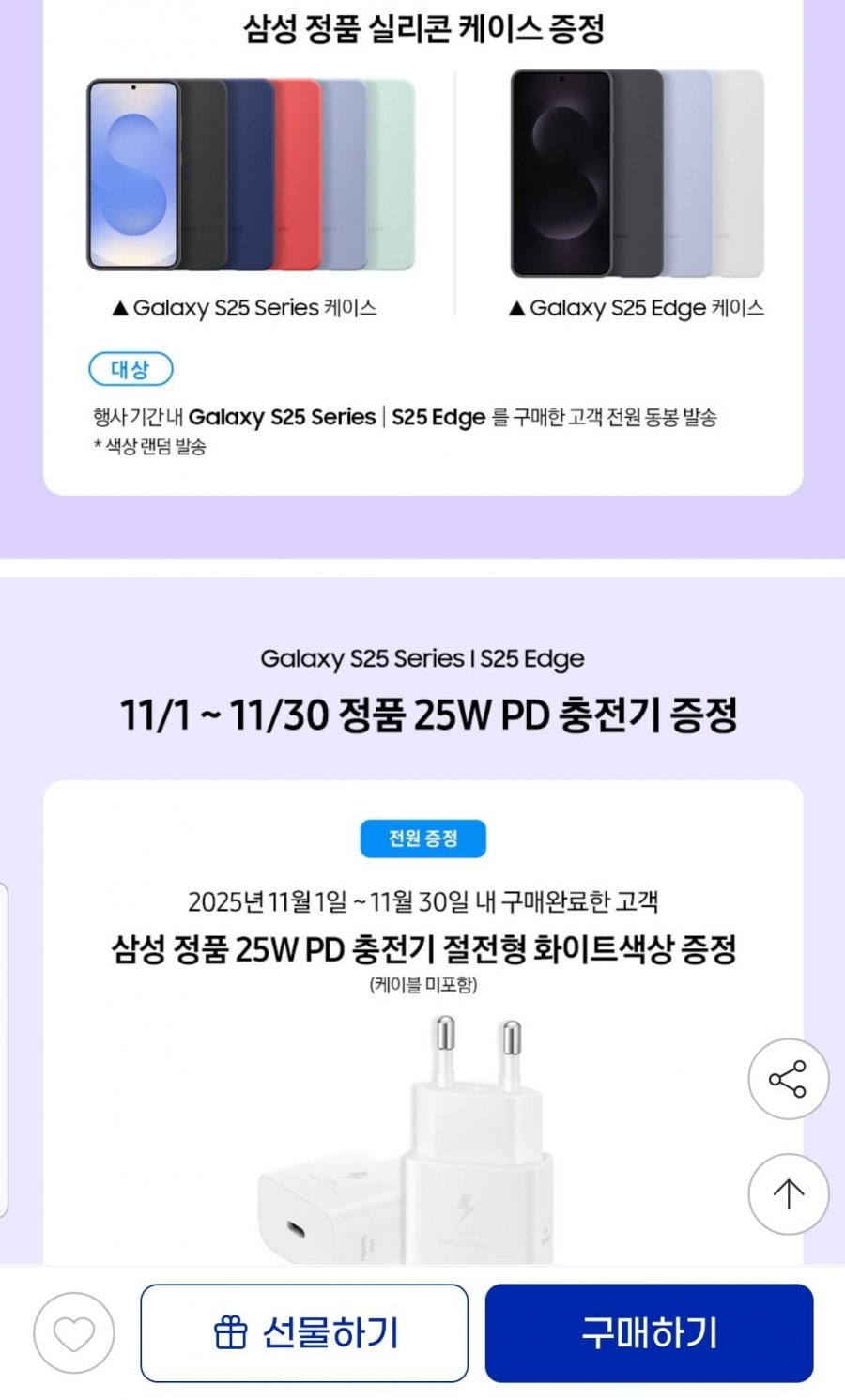Add this product to wishlist with the heart icon
Screen dimensions: 845x1400
[x=74, y=1333]
